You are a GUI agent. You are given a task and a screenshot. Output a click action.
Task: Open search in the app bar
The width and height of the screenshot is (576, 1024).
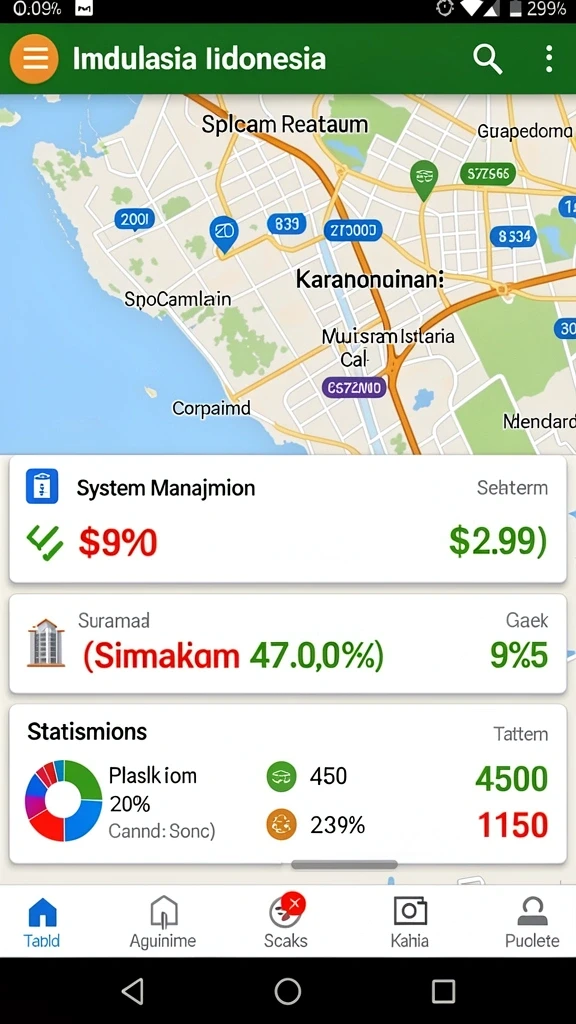(x=487, y=59)
